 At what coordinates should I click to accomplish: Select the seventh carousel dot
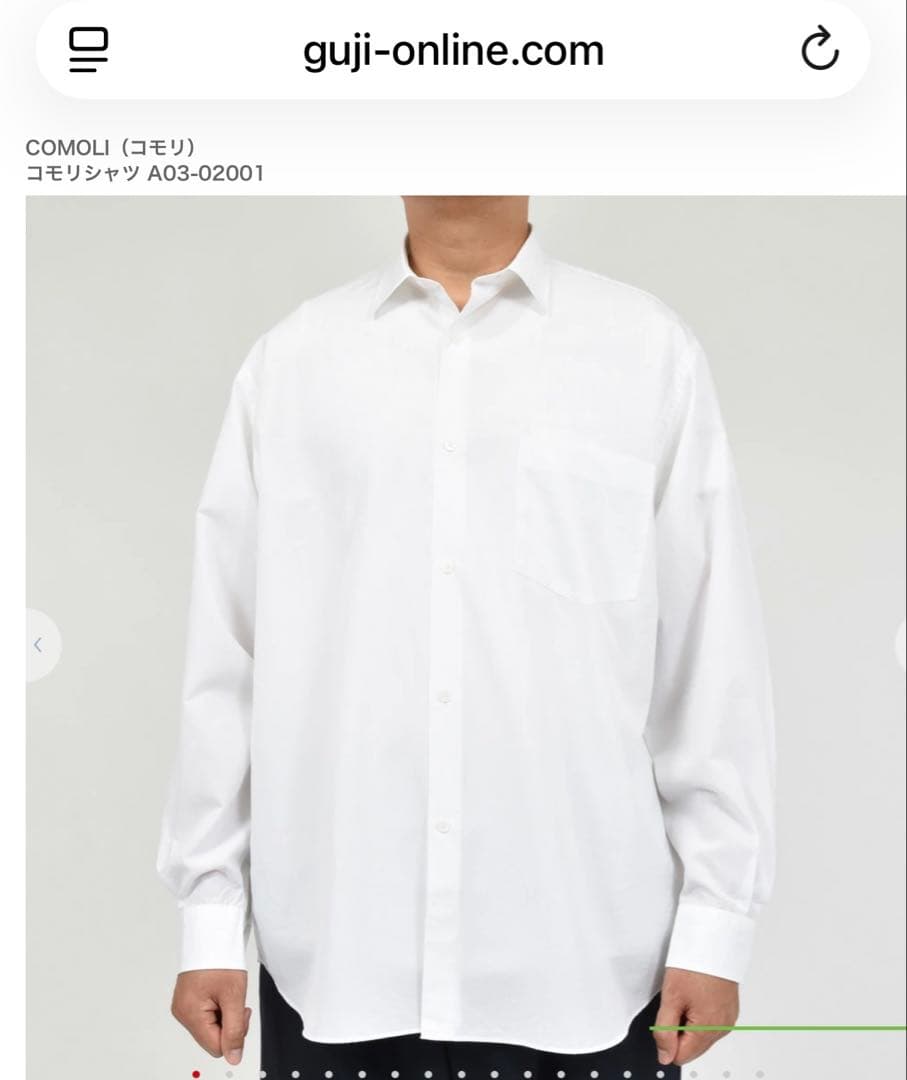(x=395, y=1075)
